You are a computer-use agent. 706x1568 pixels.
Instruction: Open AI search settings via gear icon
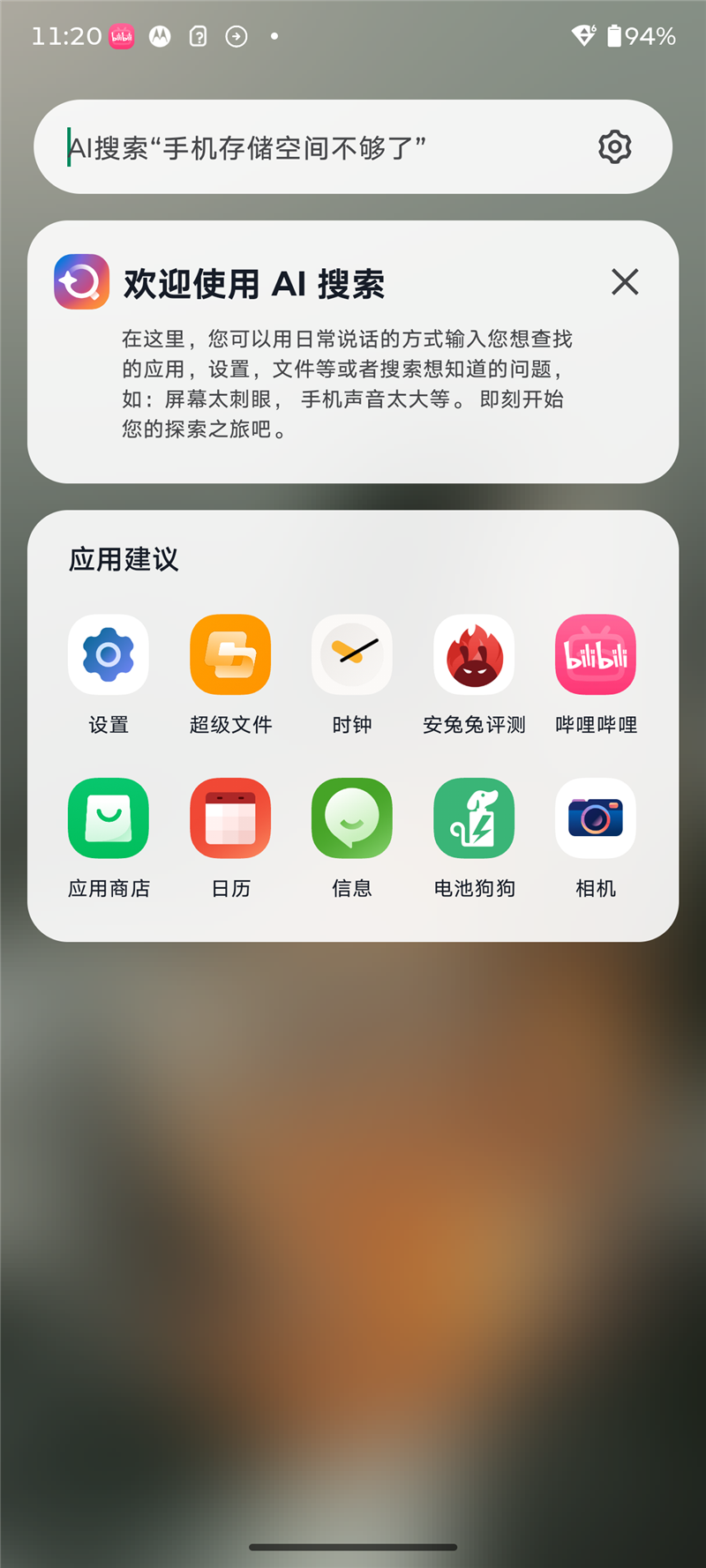[x=614, y=146]
